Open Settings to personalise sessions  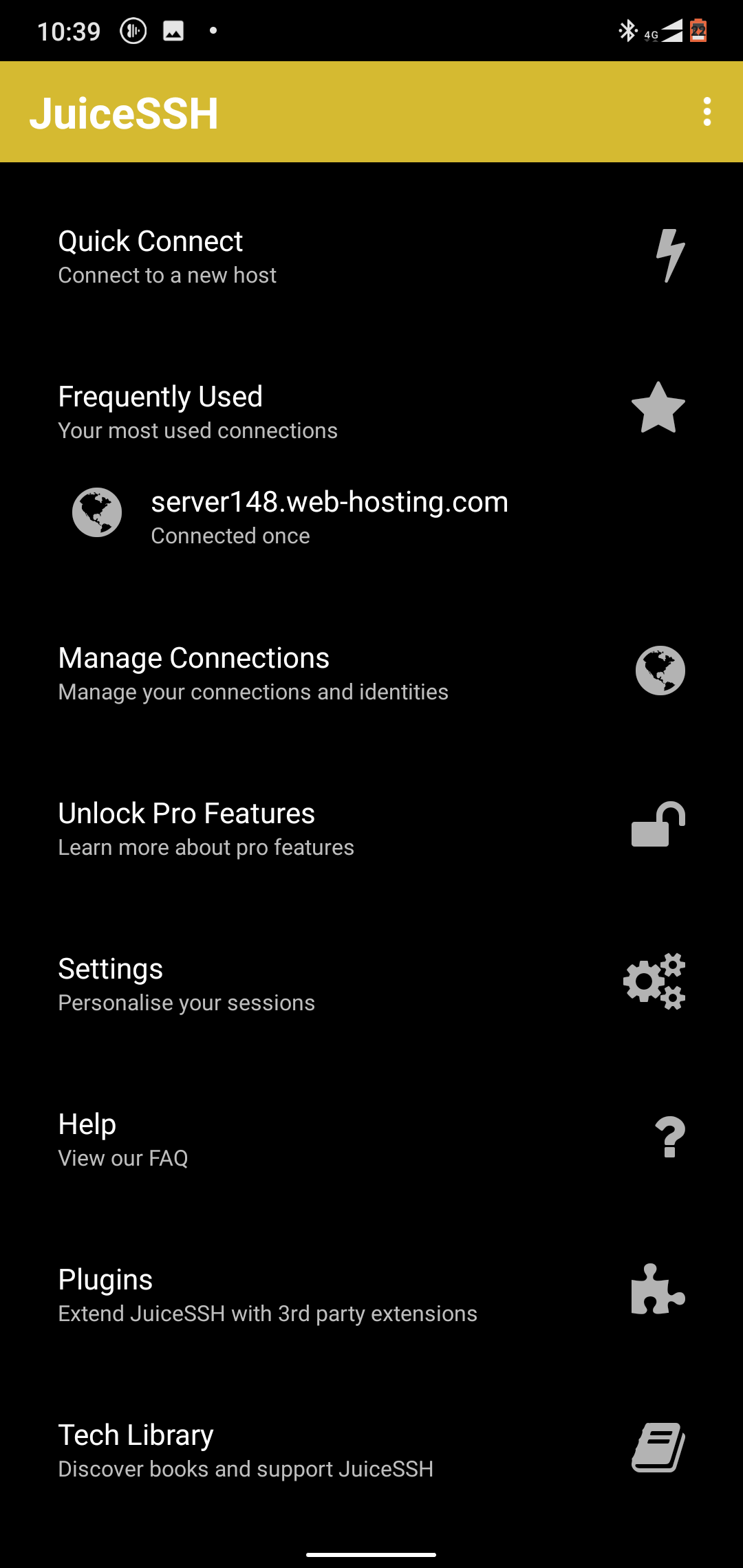click(371, 984)
